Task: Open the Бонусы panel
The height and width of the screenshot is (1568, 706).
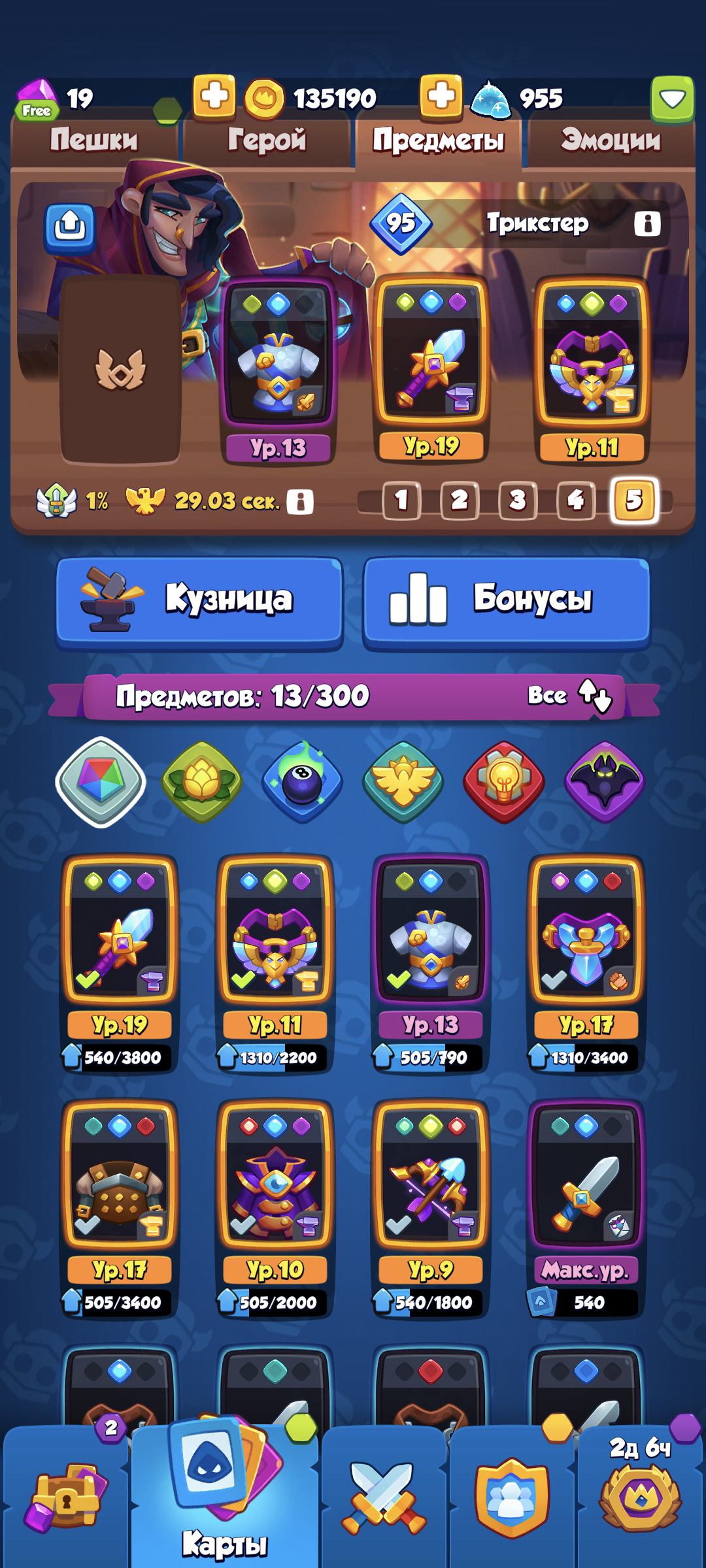Action: (507, 601)
